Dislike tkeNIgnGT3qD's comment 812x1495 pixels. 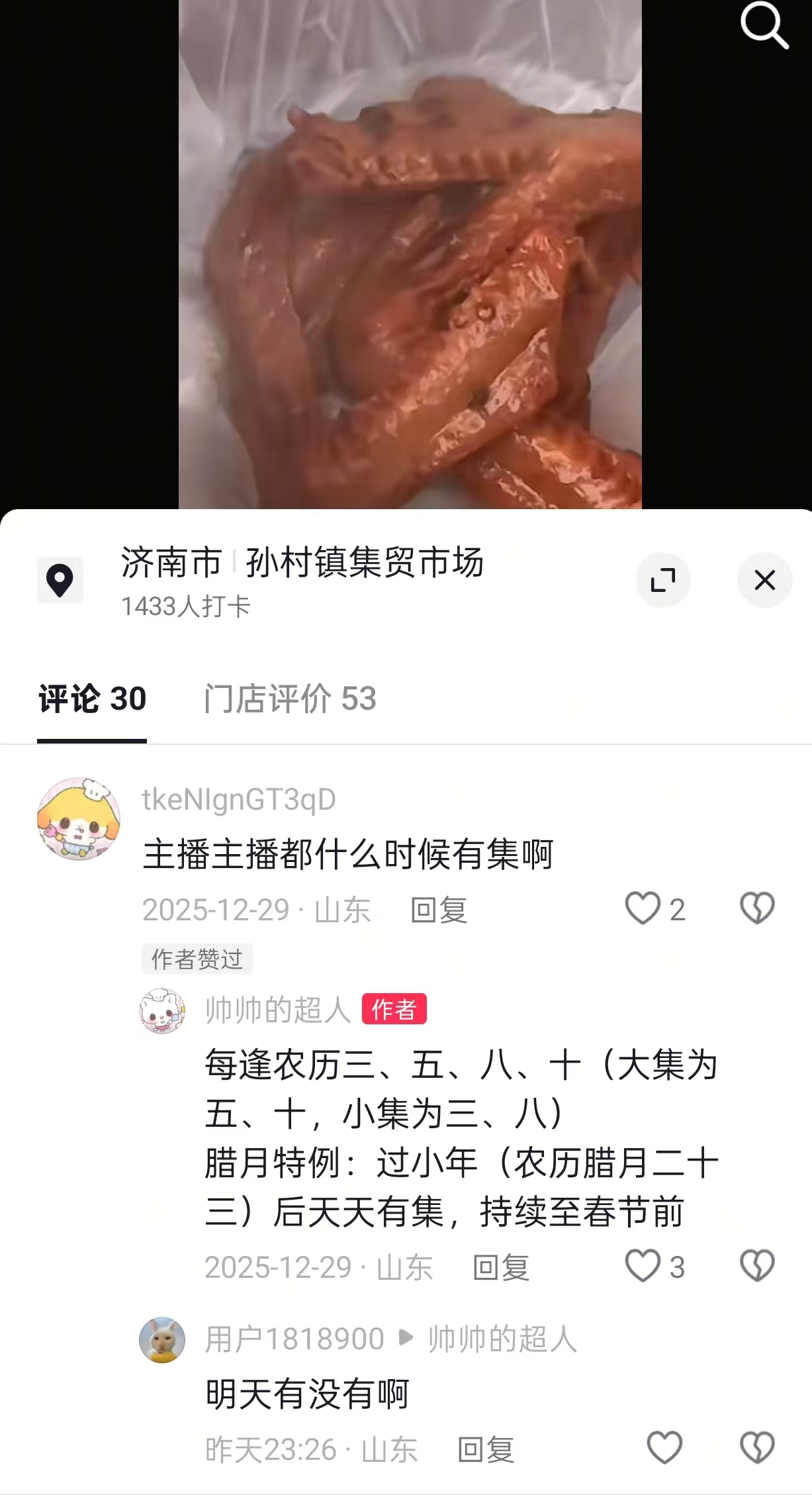(757, 908)
